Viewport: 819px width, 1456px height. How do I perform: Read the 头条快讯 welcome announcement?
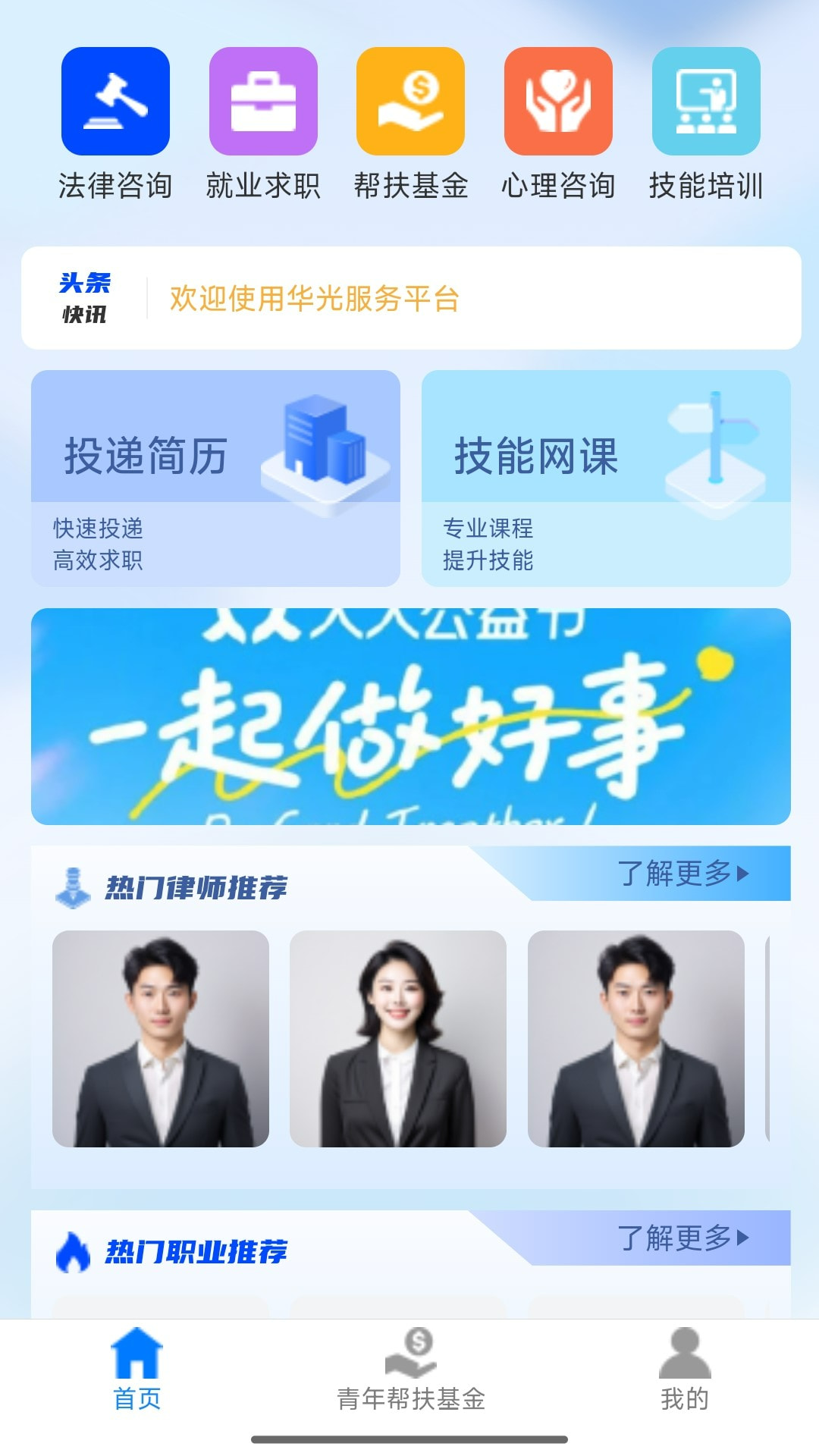point(314,299)
